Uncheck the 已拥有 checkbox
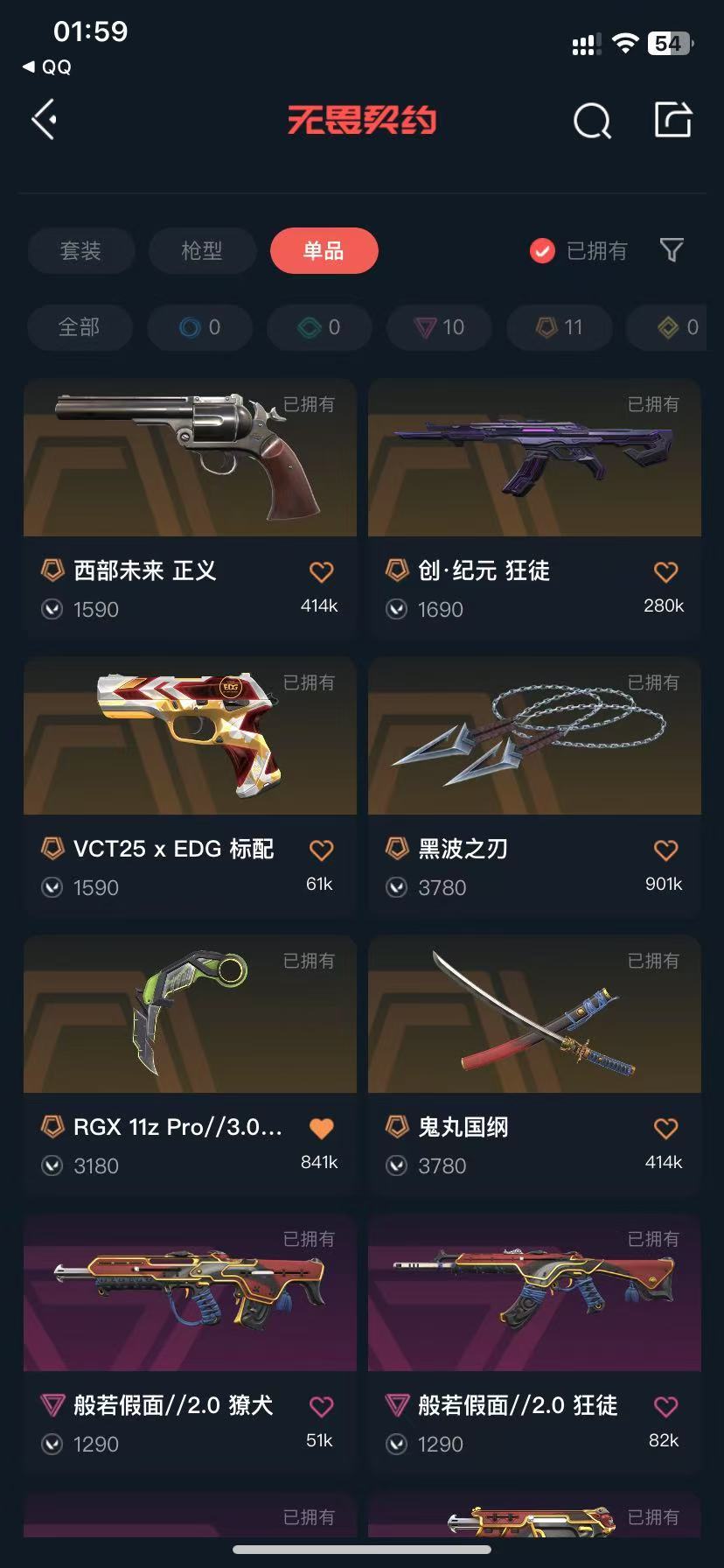This screenshot has width=724, height=1568. (542, 251)
